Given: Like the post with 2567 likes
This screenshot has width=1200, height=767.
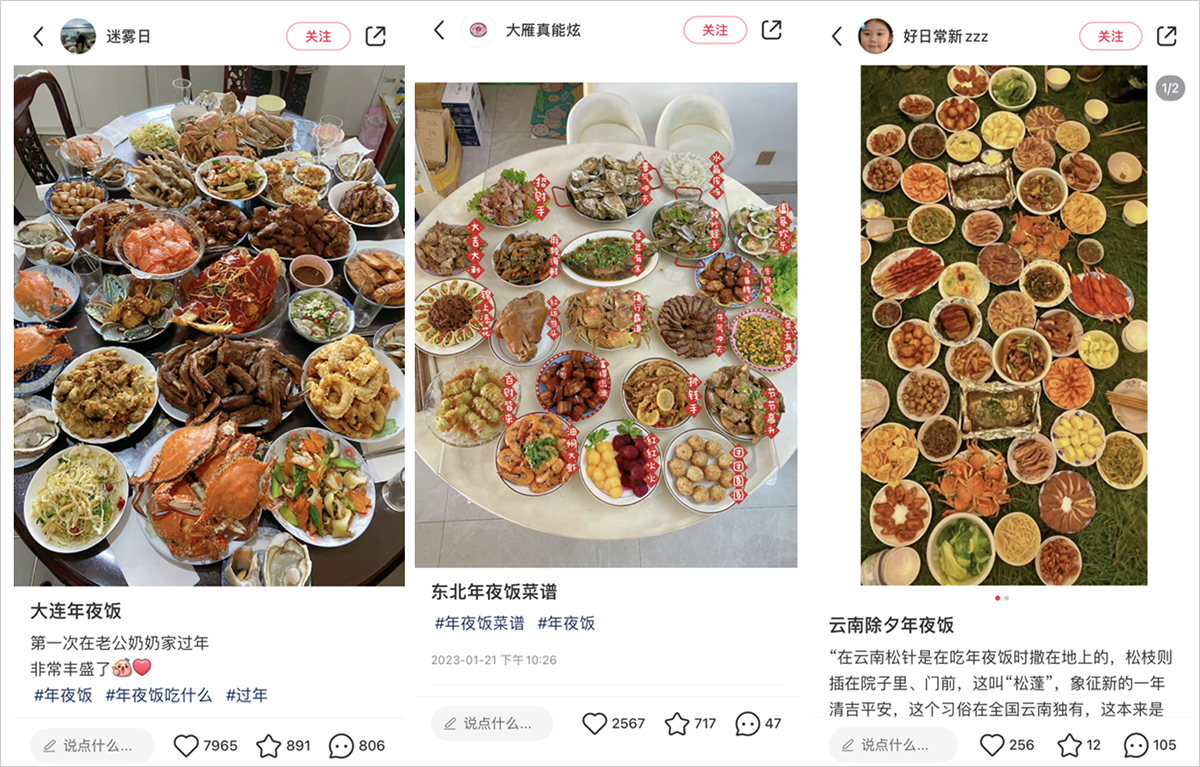Looking at the screenshot, I should 595,723.
